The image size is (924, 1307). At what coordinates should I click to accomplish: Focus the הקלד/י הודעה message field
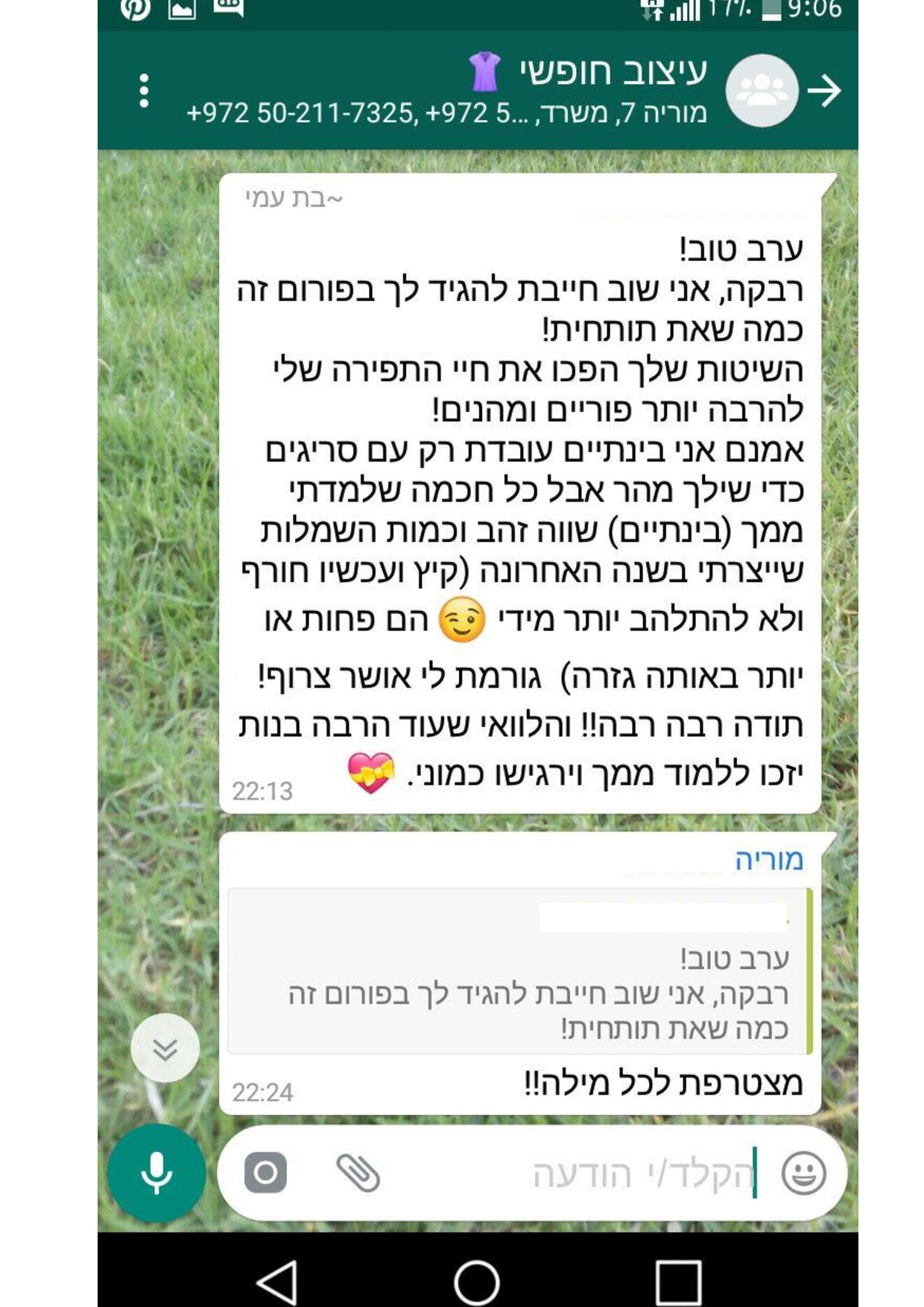click(x=596, y=1174)
